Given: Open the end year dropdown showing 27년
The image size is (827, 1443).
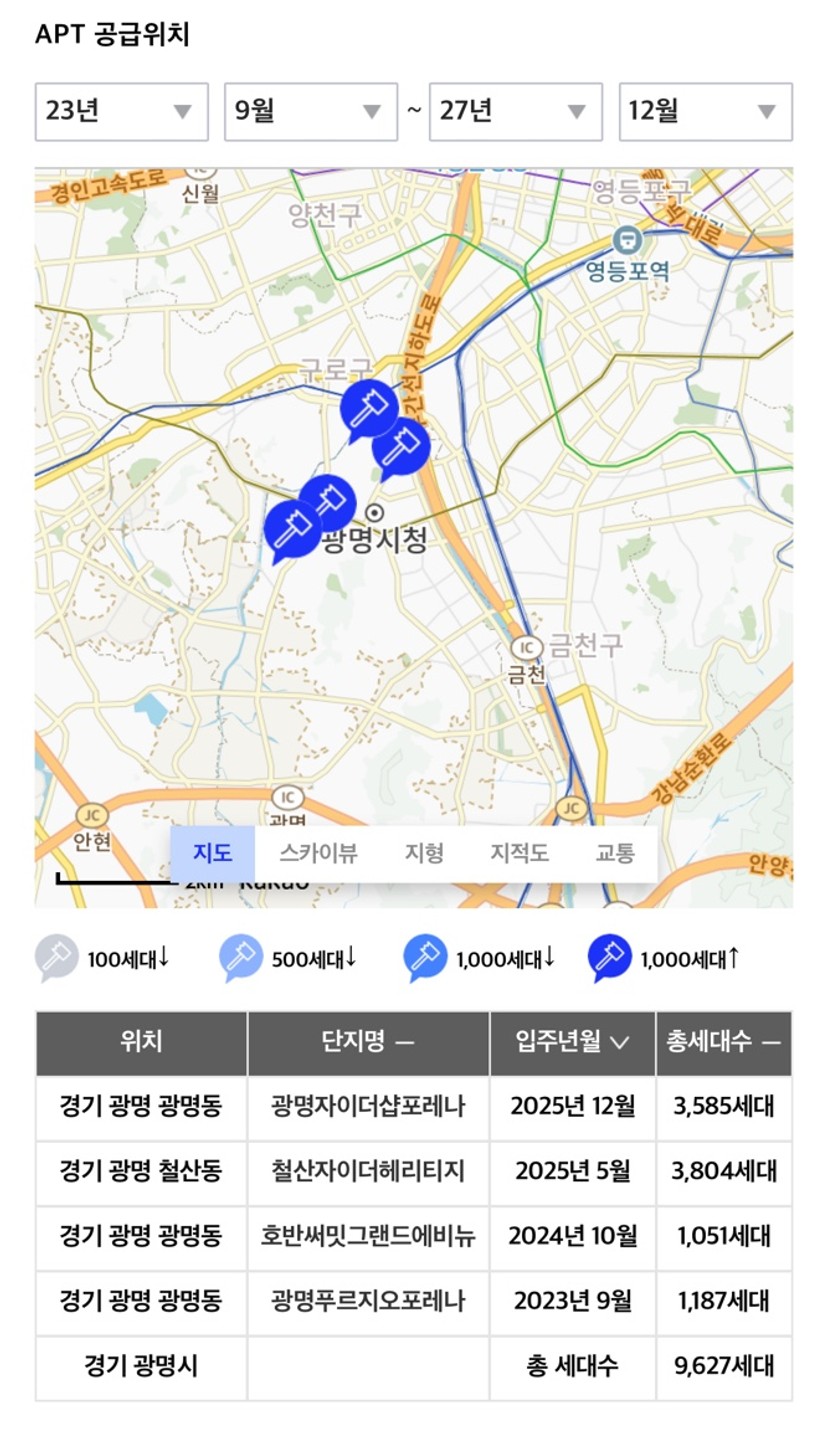Looking at the screenshot, I should pos(515,111).
